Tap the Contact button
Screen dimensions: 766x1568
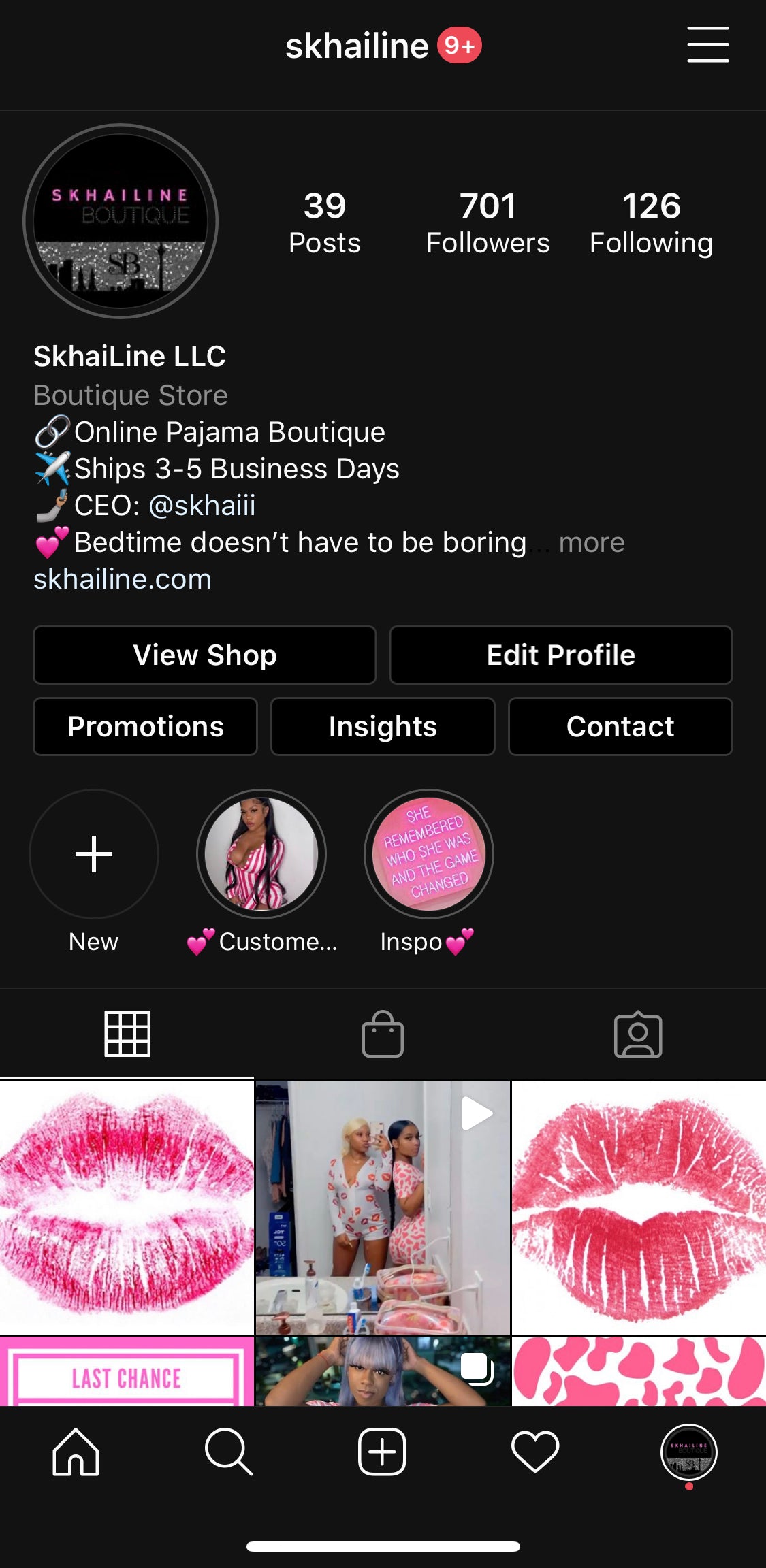[x=620, y=726]
